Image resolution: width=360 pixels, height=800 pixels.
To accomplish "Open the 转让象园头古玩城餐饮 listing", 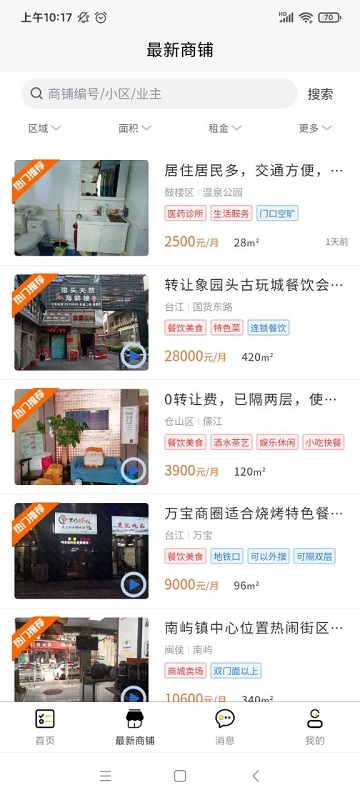I will pyautogui.click(x=180, y=322).
